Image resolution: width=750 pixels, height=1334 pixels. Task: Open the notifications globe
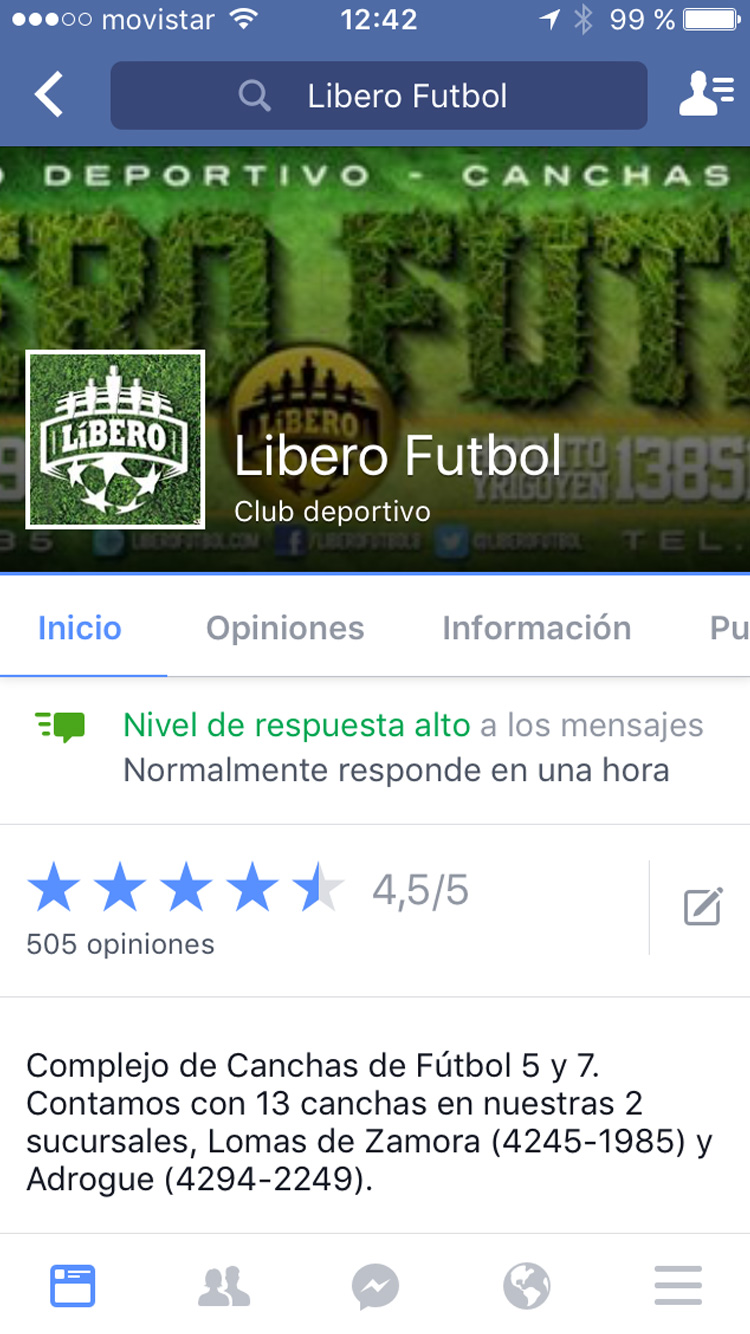click(527, 1284)
